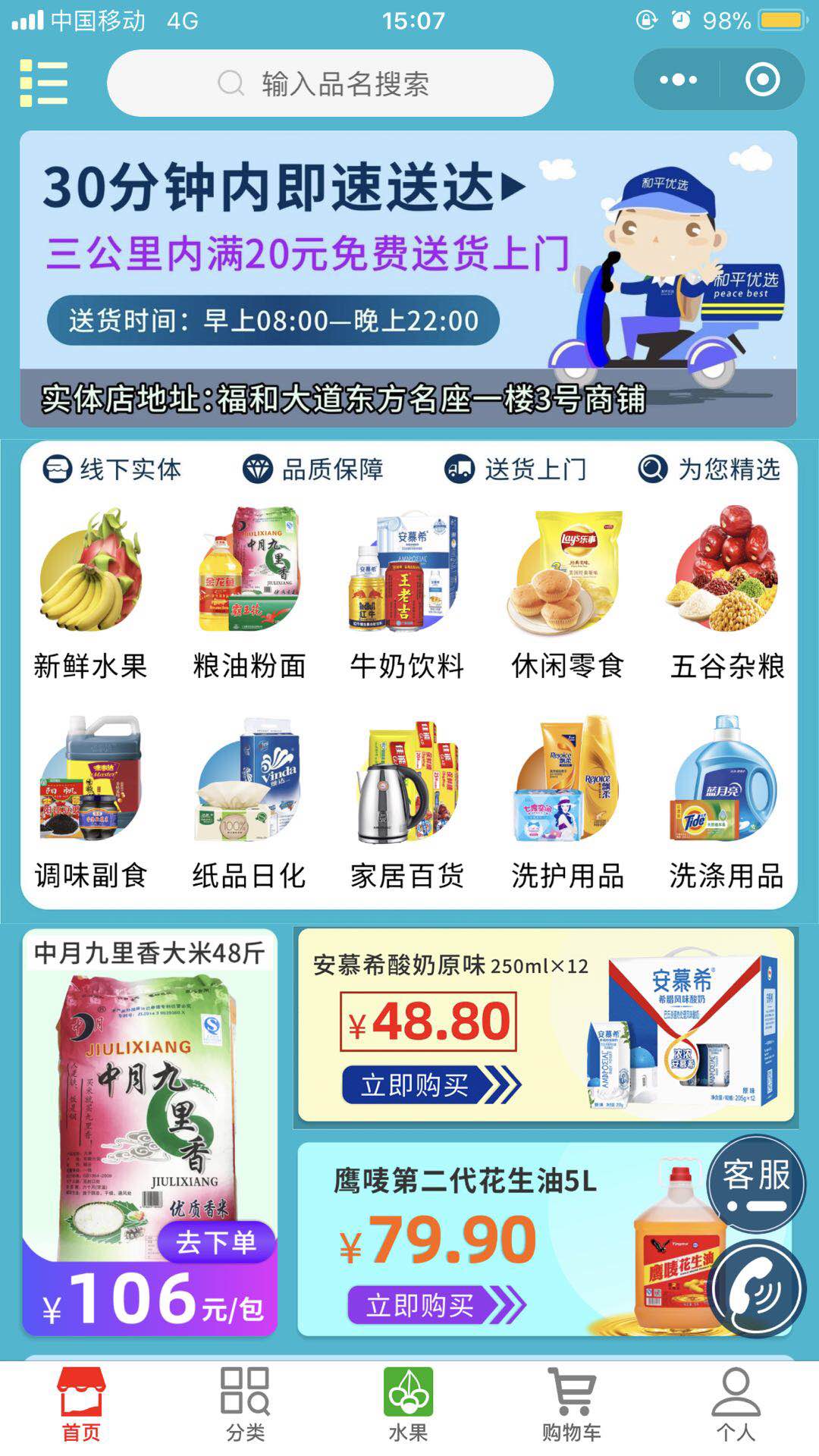
Task: Open the 30分钟内即速送达 delivery banner
Action: click(x=408, y=278)
